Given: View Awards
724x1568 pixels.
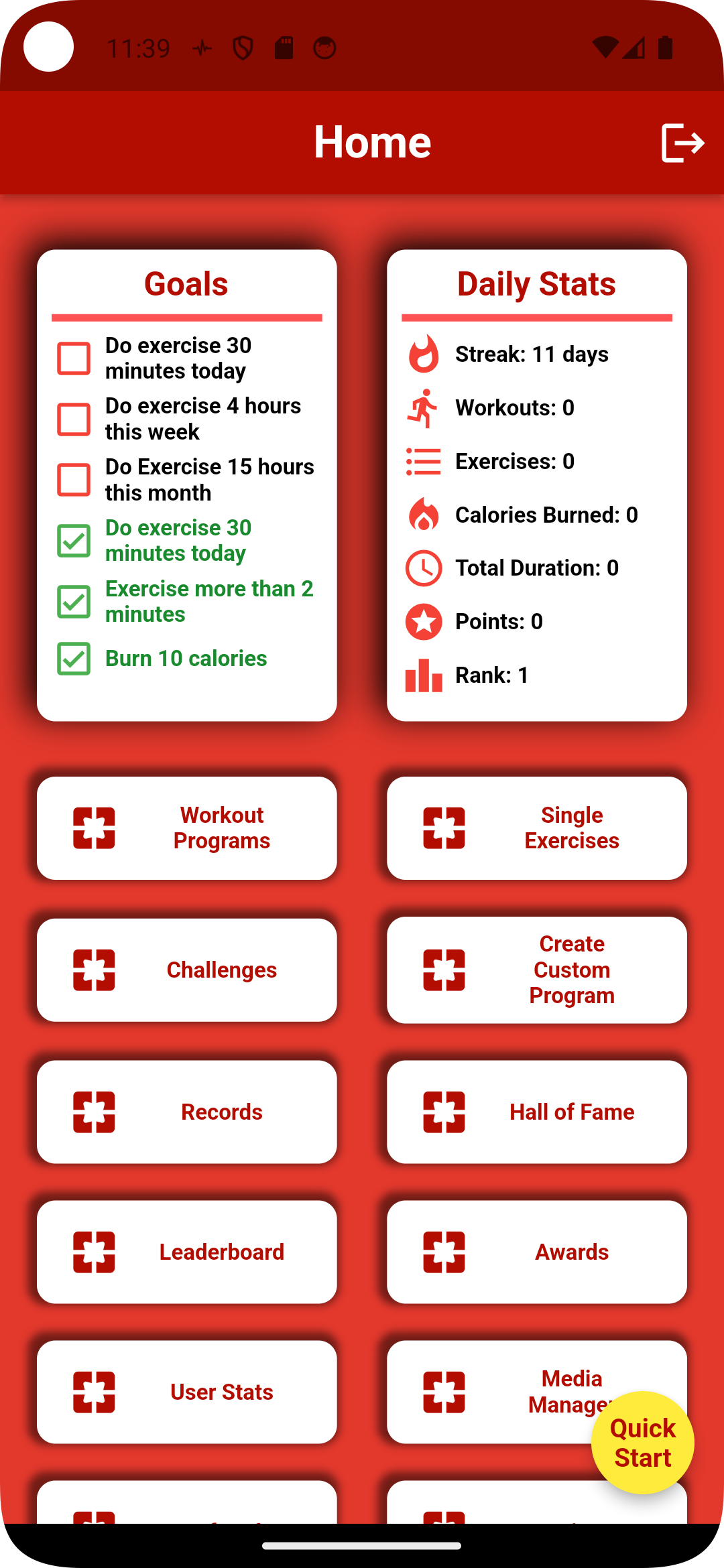Looking at the screenshot, I should coord(537,1252).
